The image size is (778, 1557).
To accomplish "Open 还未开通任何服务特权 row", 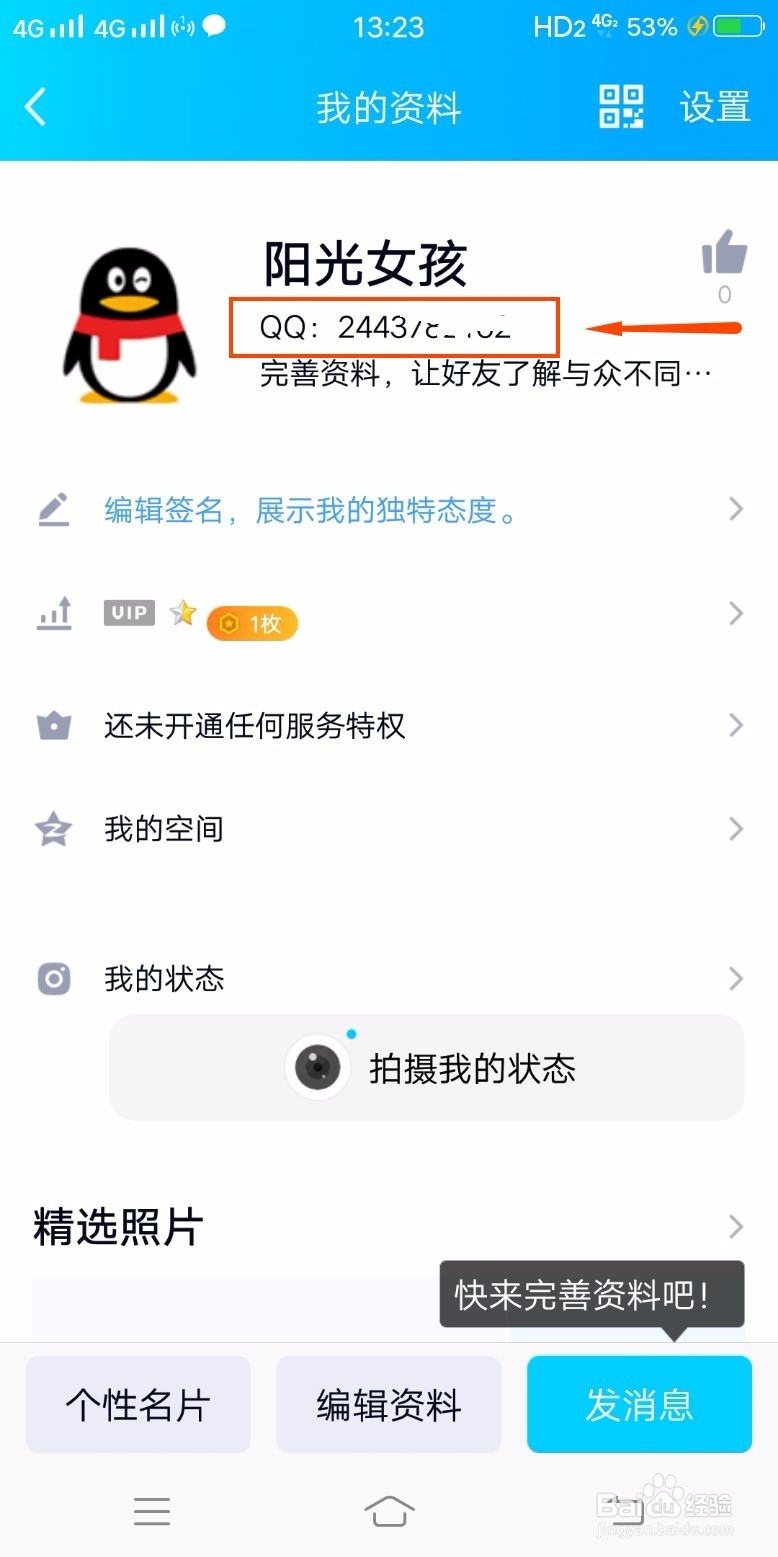I will [389, 725].
